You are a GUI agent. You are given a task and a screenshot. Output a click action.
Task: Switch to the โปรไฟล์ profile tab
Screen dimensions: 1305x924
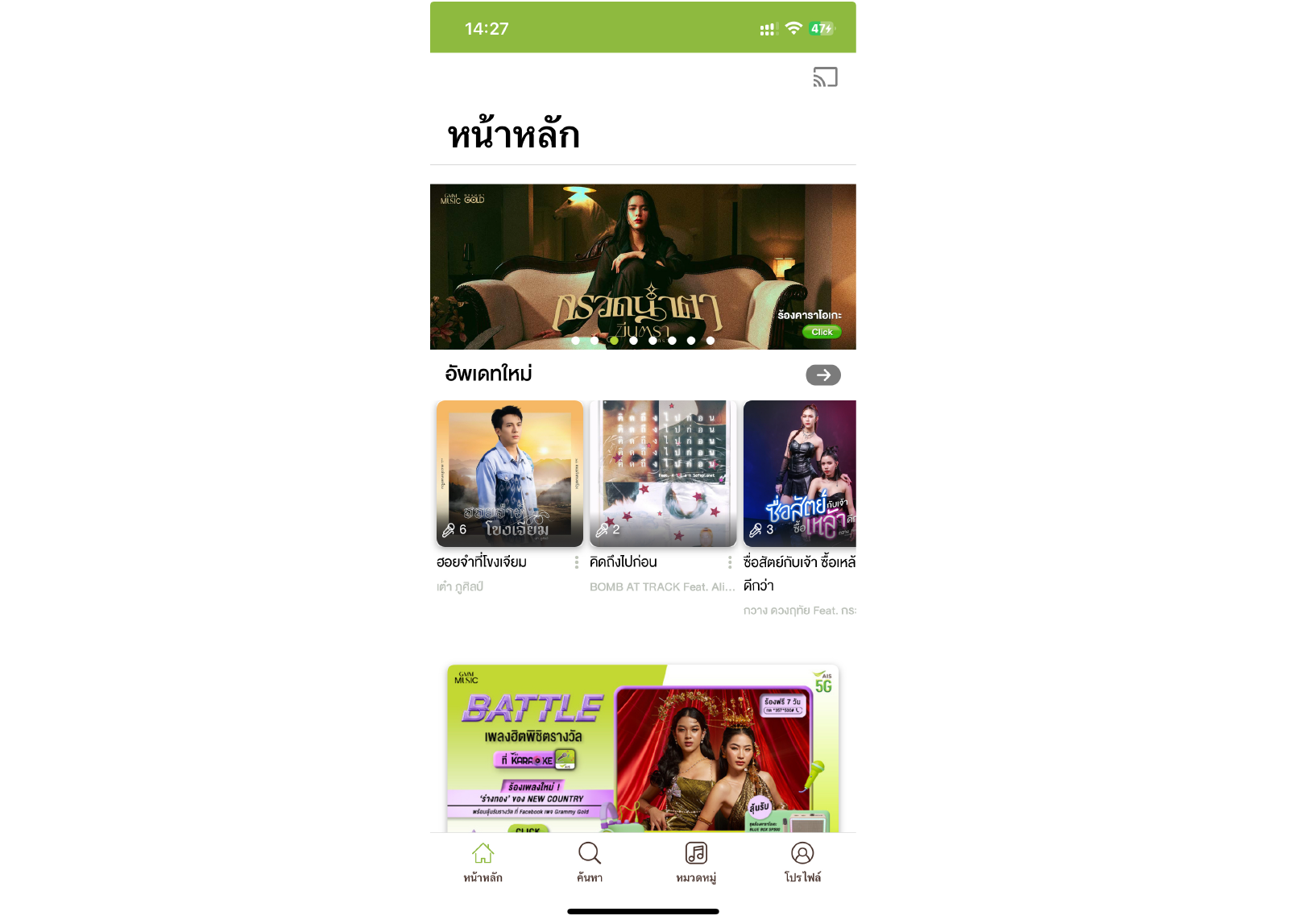[x=802, y=862]
